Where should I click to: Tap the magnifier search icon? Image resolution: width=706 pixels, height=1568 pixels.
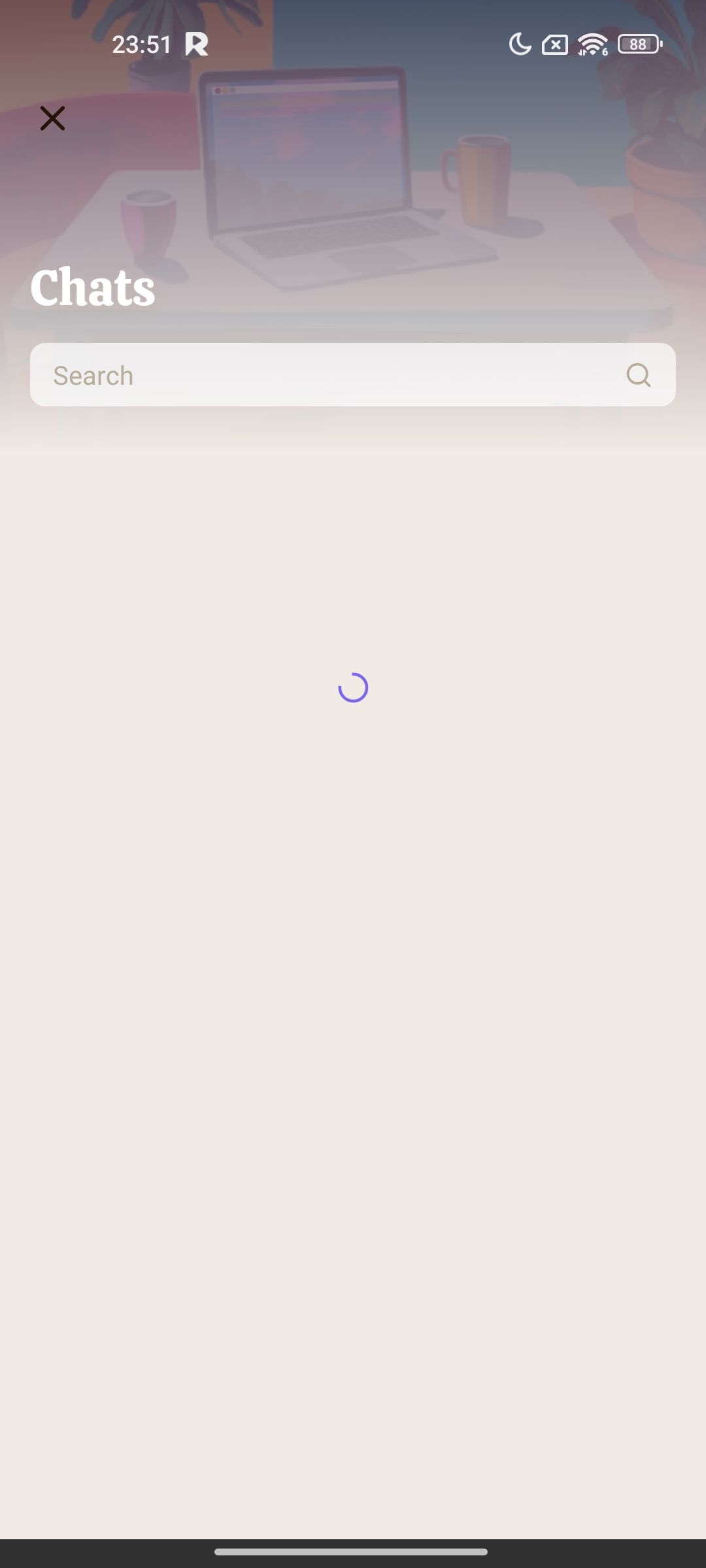[x=639, y=376]
